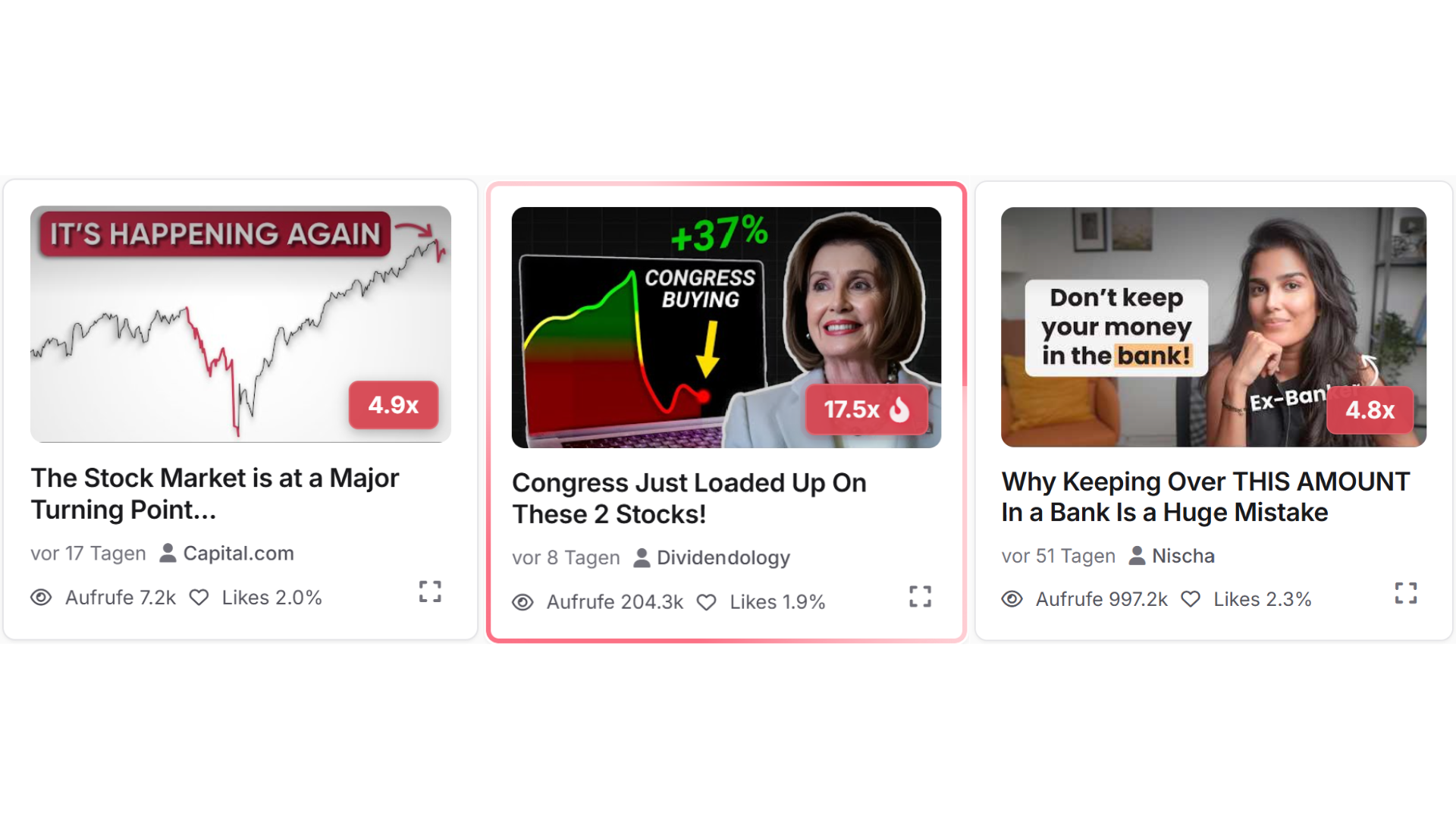Open 'Congress Just Loaded Up On These 2 Stocks' card

689,498
